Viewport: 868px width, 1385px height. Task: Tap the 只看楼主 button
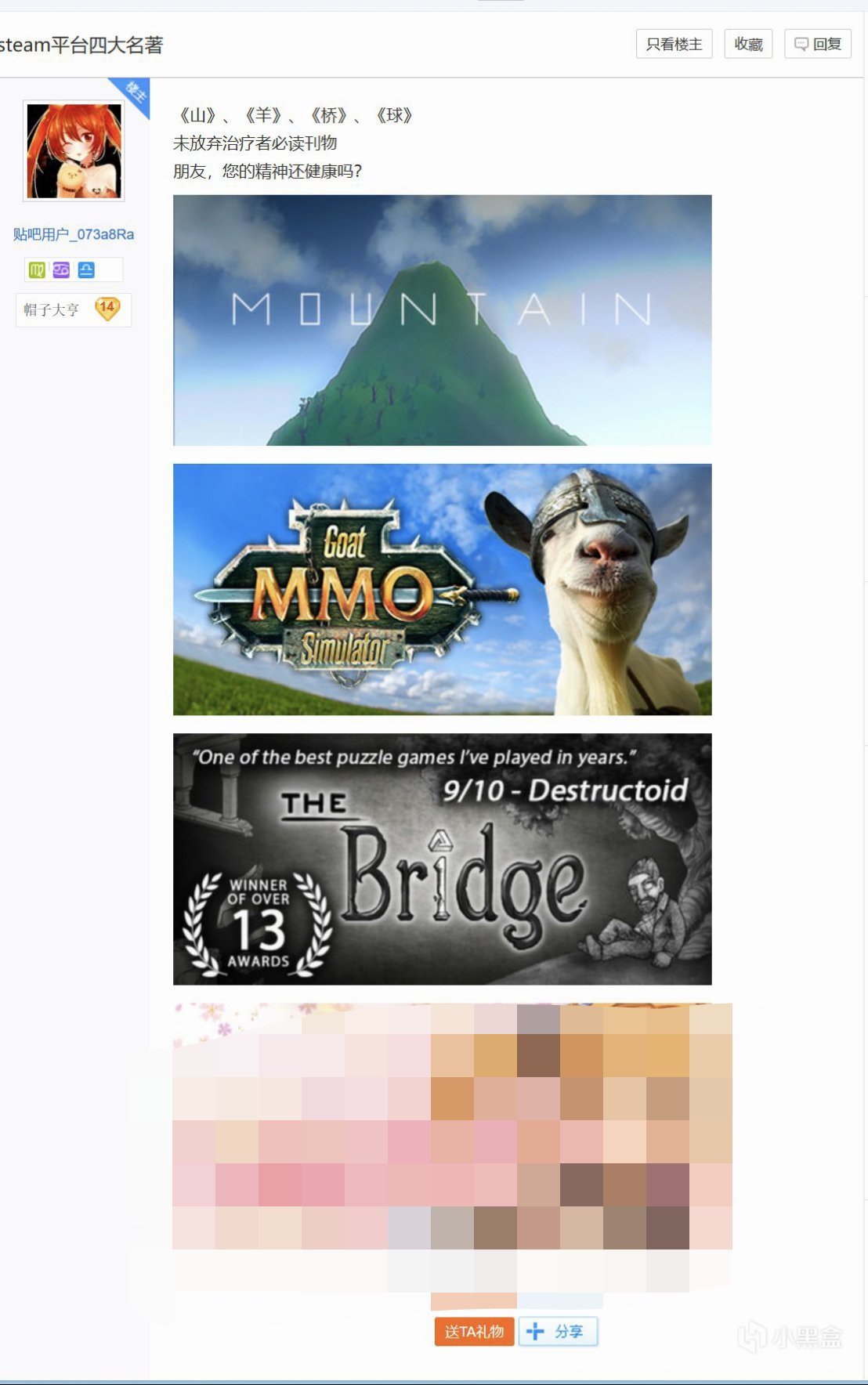tap(674, 45)
